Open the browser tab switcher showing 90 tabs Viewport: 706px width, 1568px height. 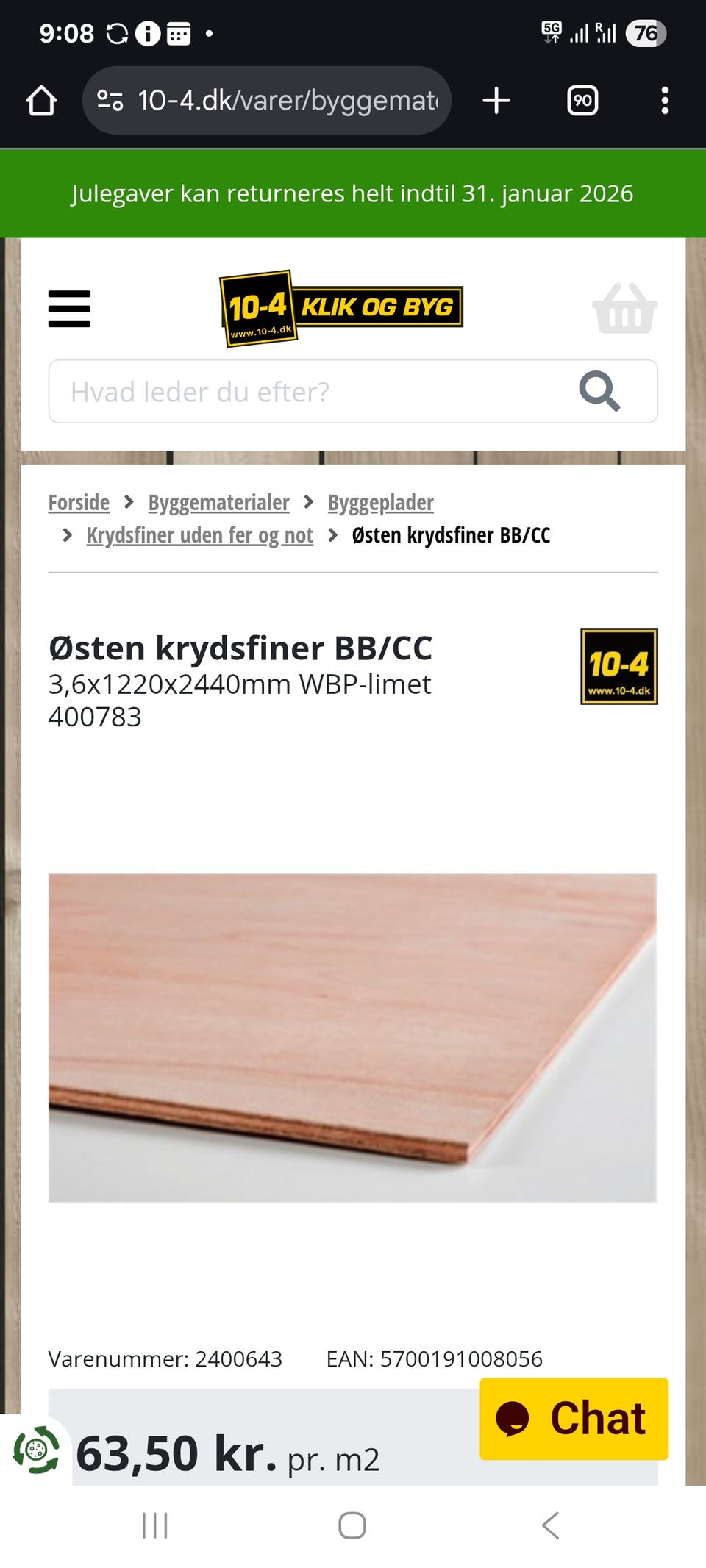582,100
